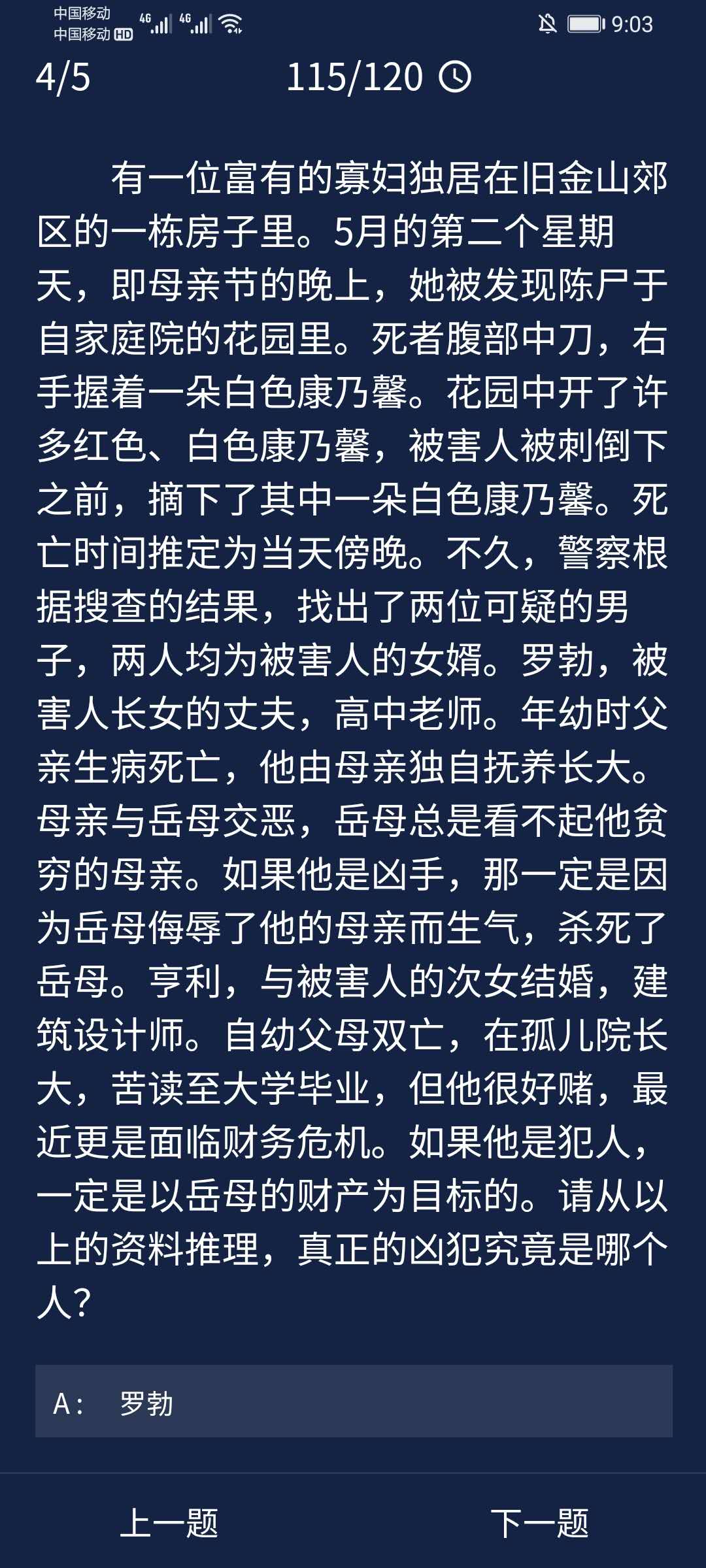This screenshot has height=1568, width=706.
Task: Go to previous question 上一题
Action: pyautogui.click(x=169, y=1523)
